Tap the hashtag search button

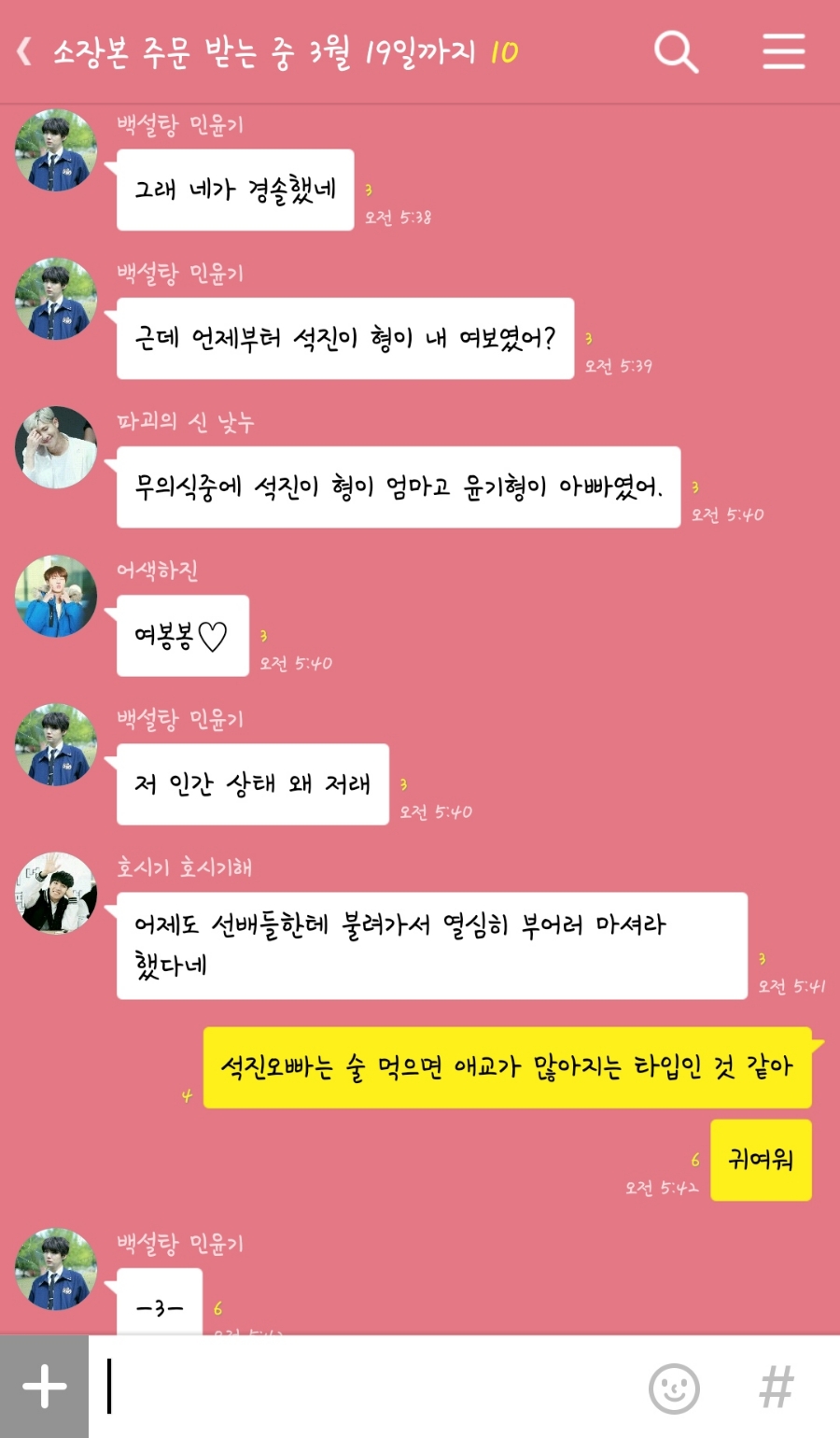click(x=777, y=1388)
